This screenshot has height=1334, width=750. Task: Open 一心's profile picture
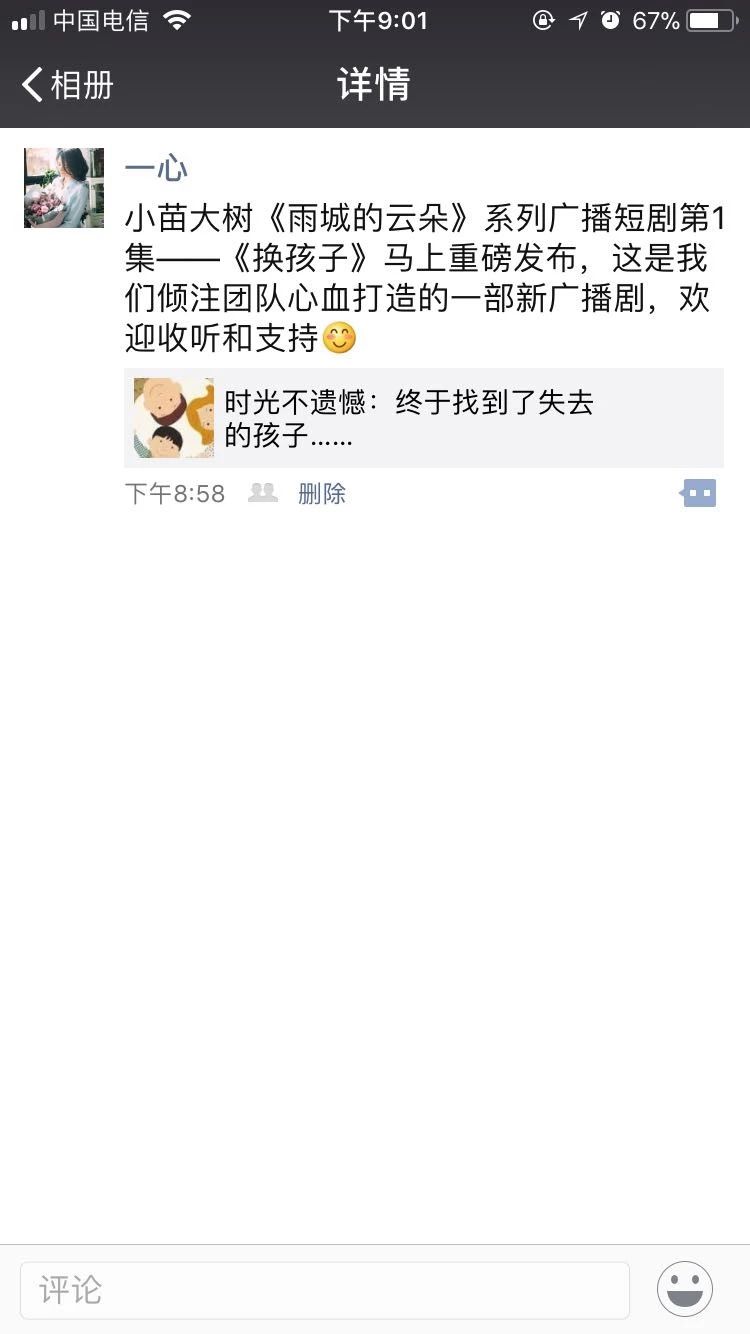click(x=64, y=188)
